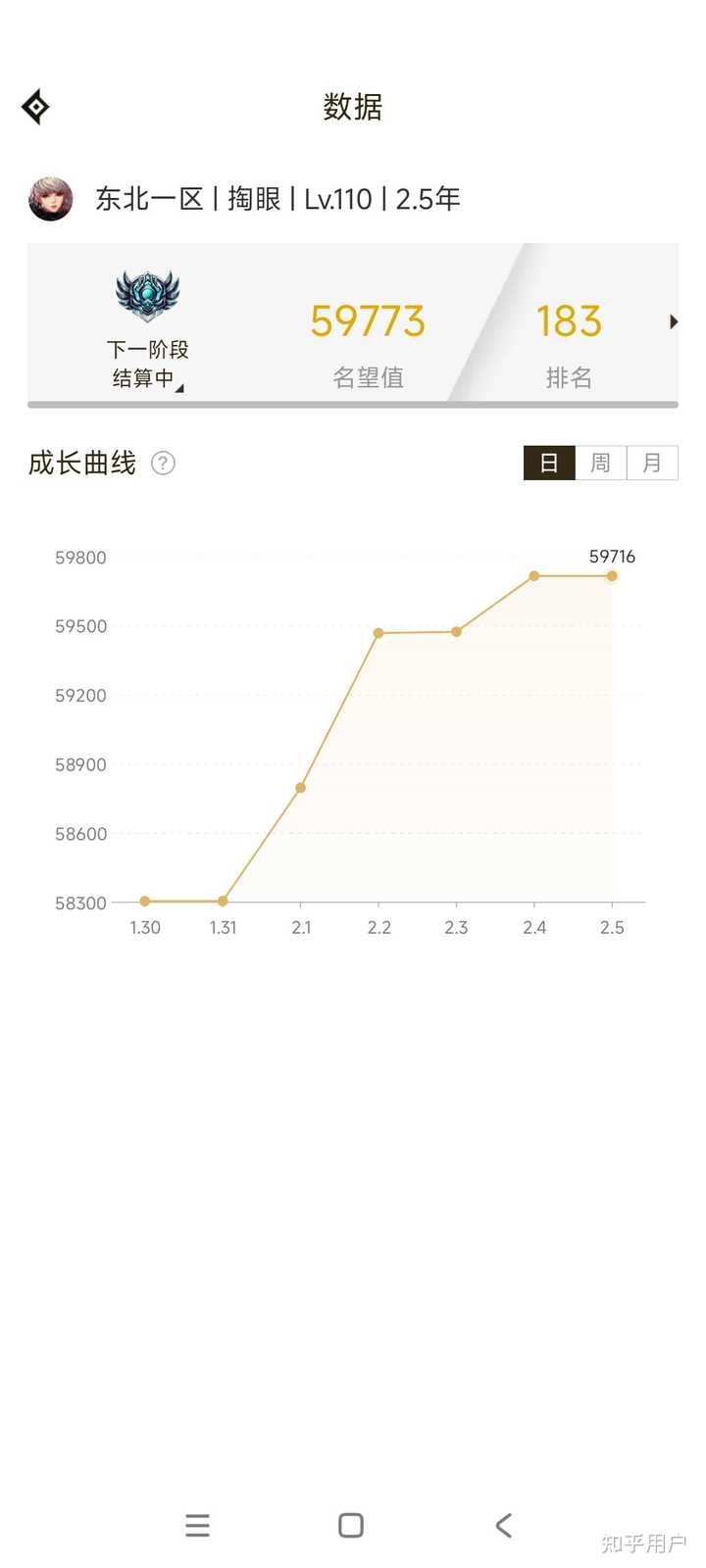Select the 2.2 data point on chart
The height and width of the screenshot is (1568, 706).
(x=378, y=633)
